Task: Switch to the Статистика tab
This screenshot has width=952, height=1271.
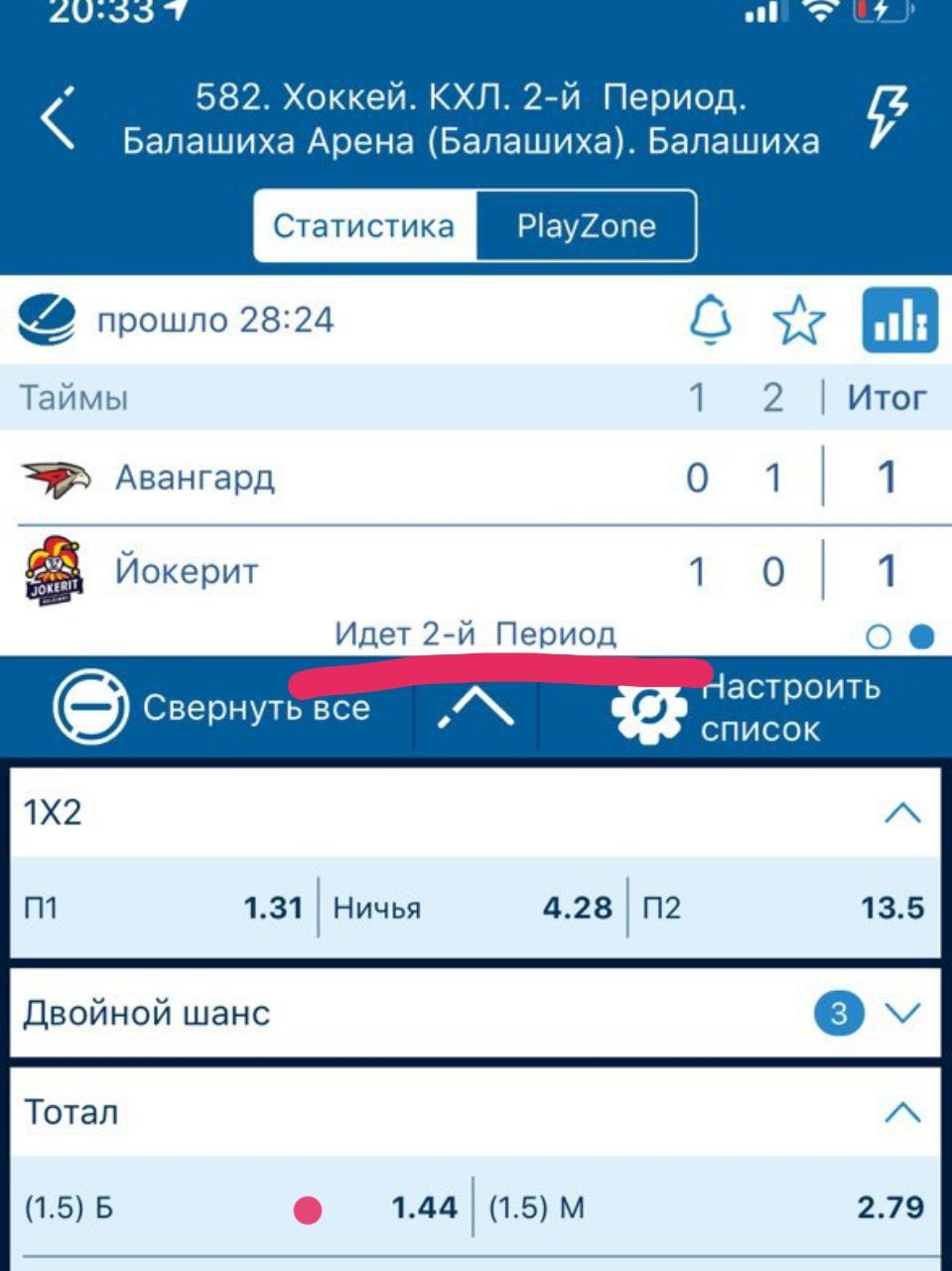Action: tap(364, 226)
